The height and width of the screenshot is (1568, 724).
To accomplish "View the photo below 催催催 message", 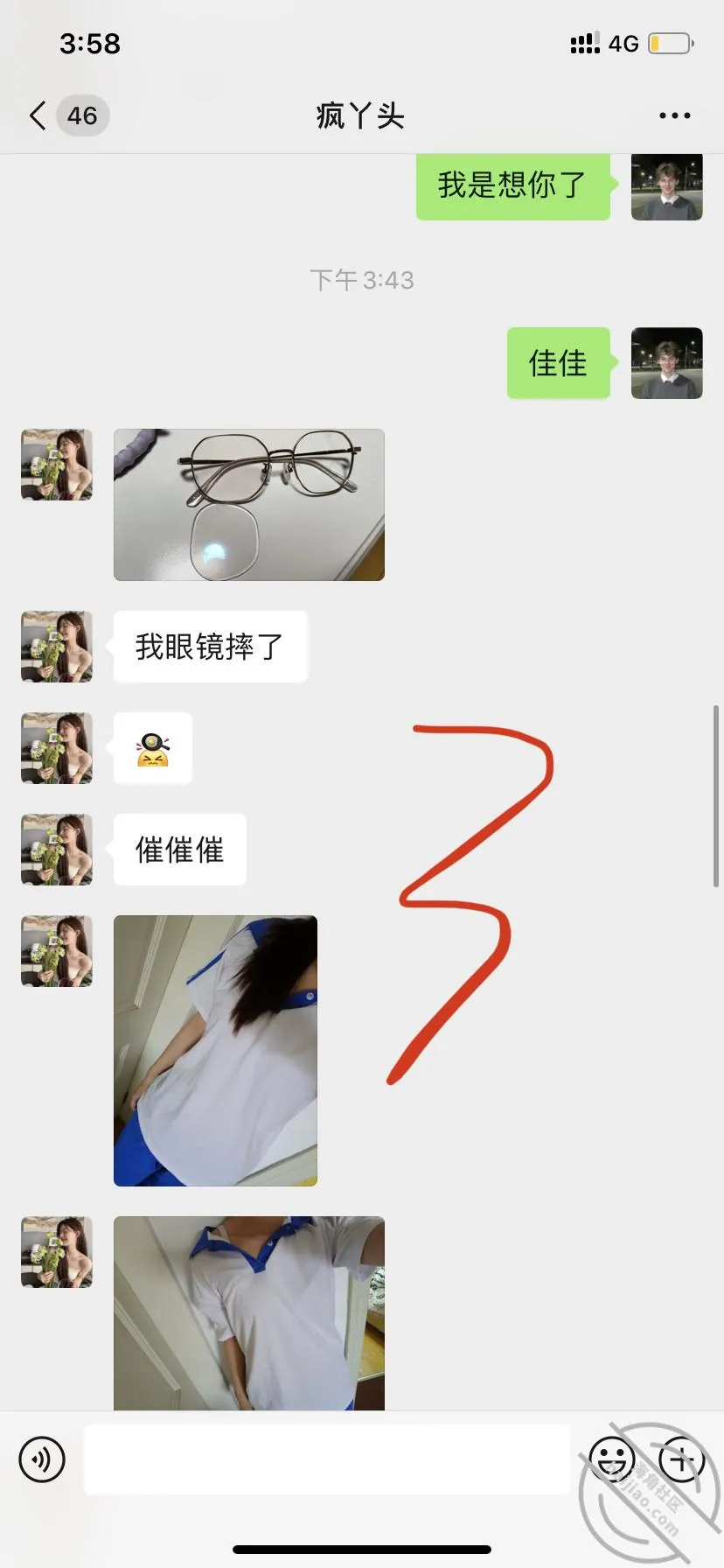I will pyautogui.click(x=215, y=1051).
